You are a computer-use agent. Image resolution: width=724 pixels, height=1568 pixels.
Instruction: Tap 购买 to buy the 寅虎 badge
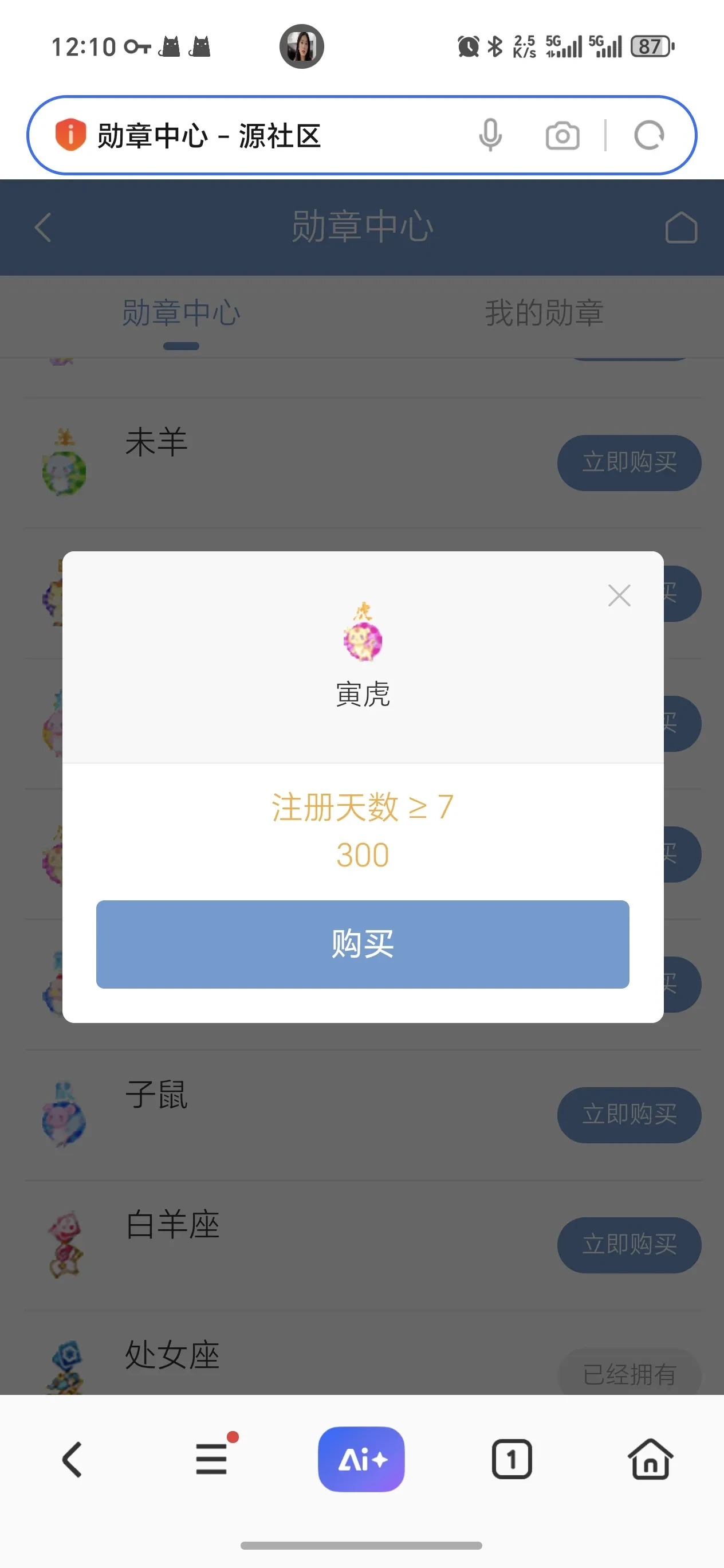(363, 944)
